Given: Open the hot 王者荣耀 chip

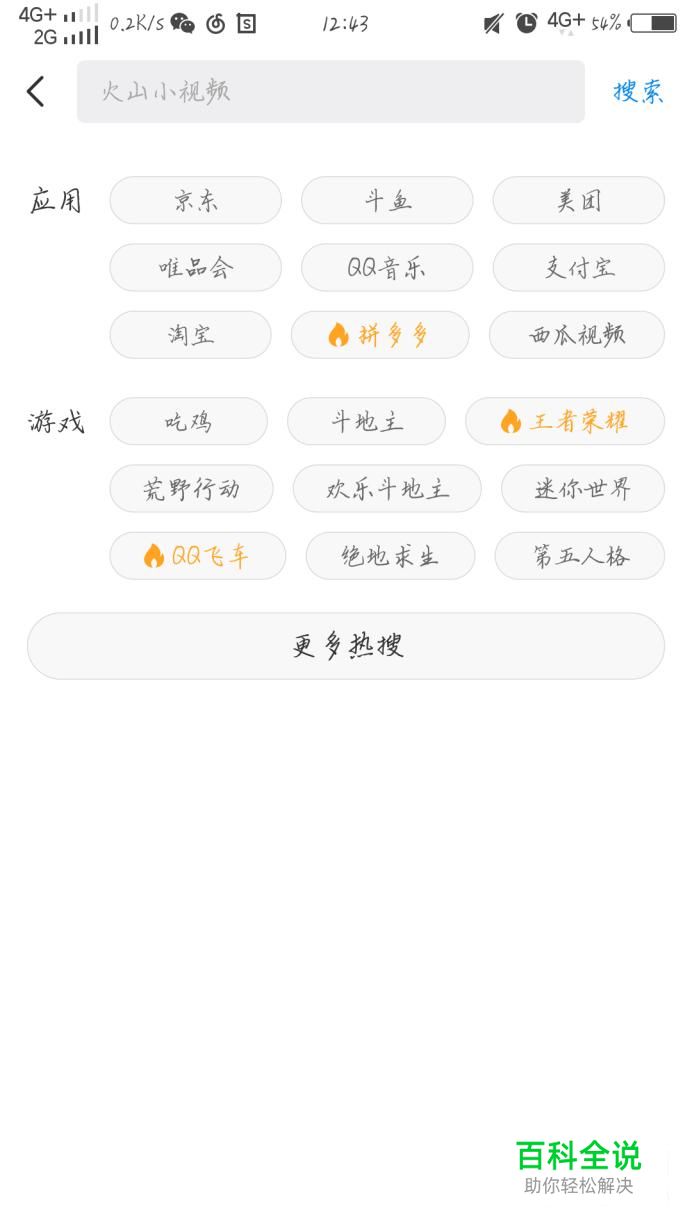Looking at the screenshot, I should pyautogui.click(x=565, y=422).
